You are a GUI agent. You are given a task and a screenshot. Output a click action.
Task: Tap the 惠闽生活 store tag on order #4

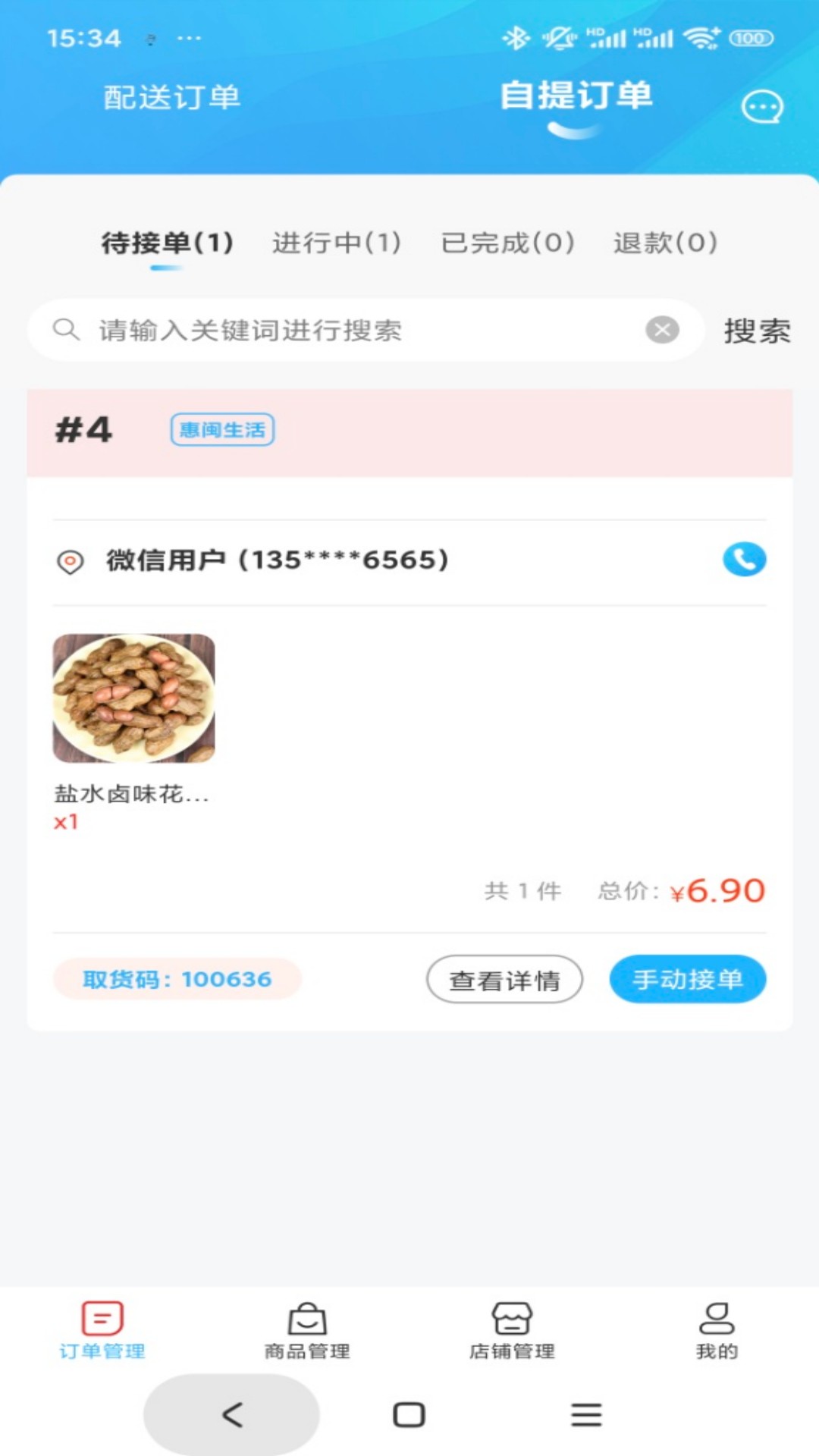pyautogui.click(x=221, y=429)
